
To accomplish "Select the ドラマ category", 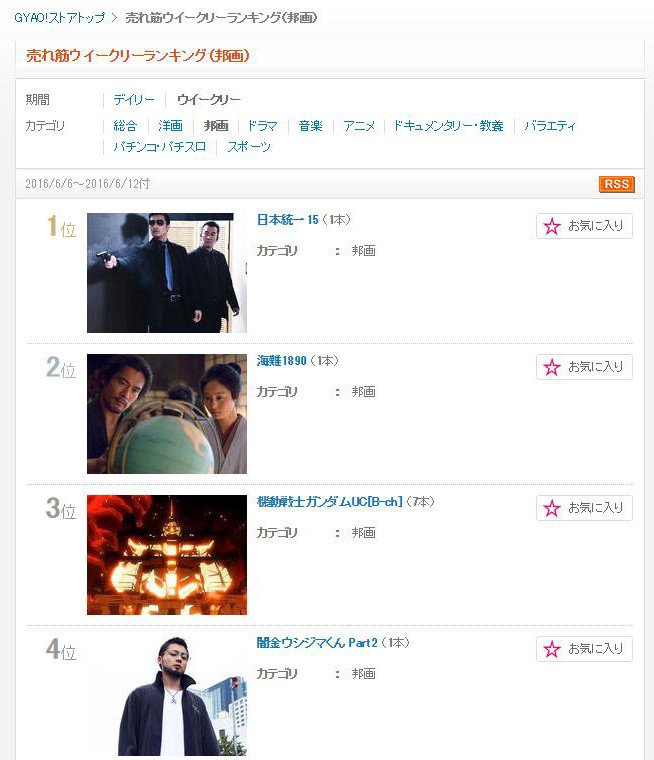I will [x=262, y=126].
